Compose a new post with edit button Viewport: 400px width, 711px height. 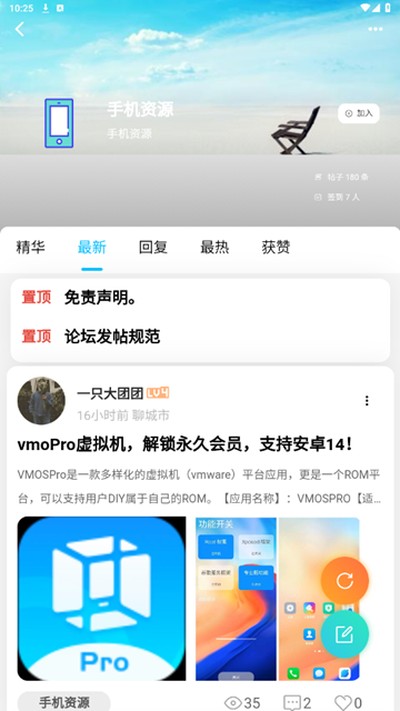pos(345,634)
